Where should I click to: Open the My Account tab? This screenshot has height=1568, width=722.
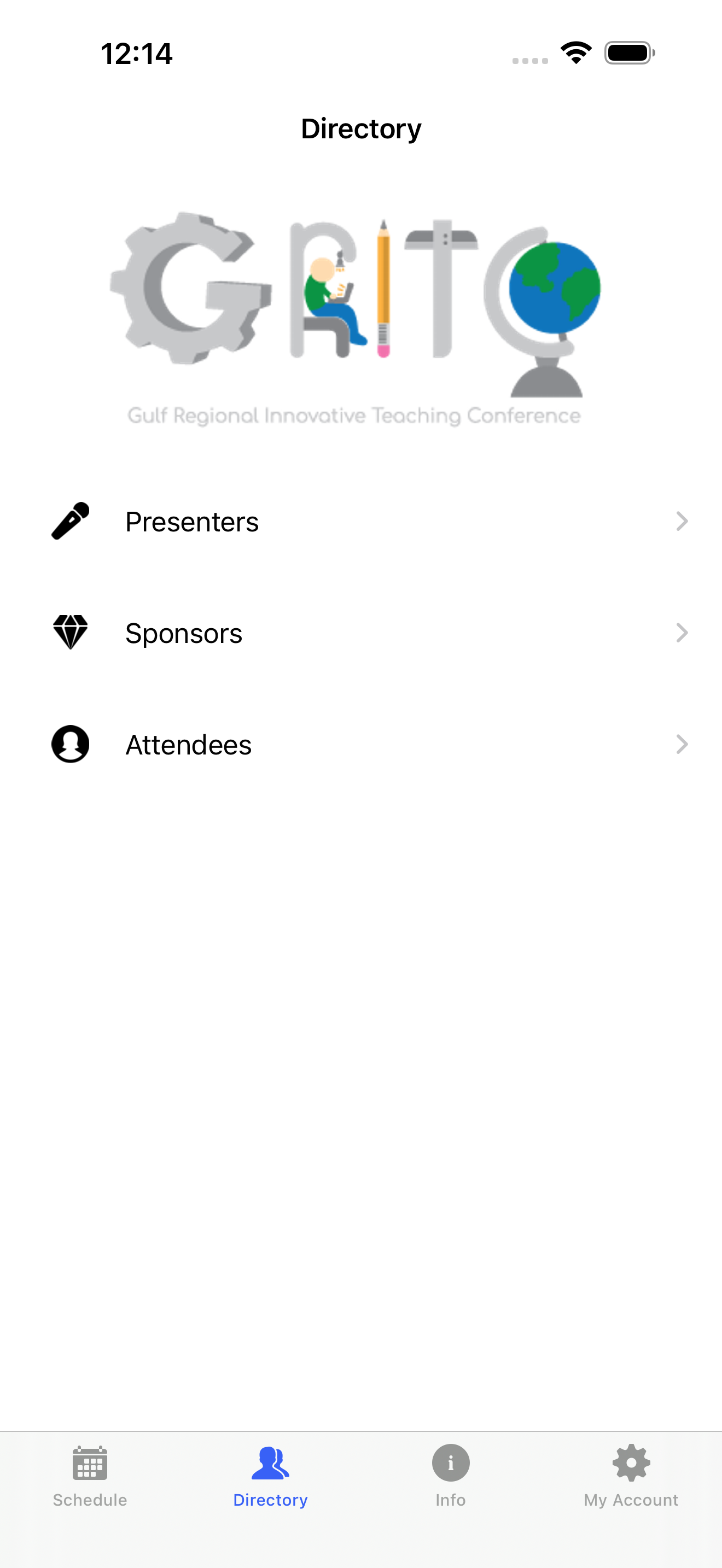(x=631, y=1476)
